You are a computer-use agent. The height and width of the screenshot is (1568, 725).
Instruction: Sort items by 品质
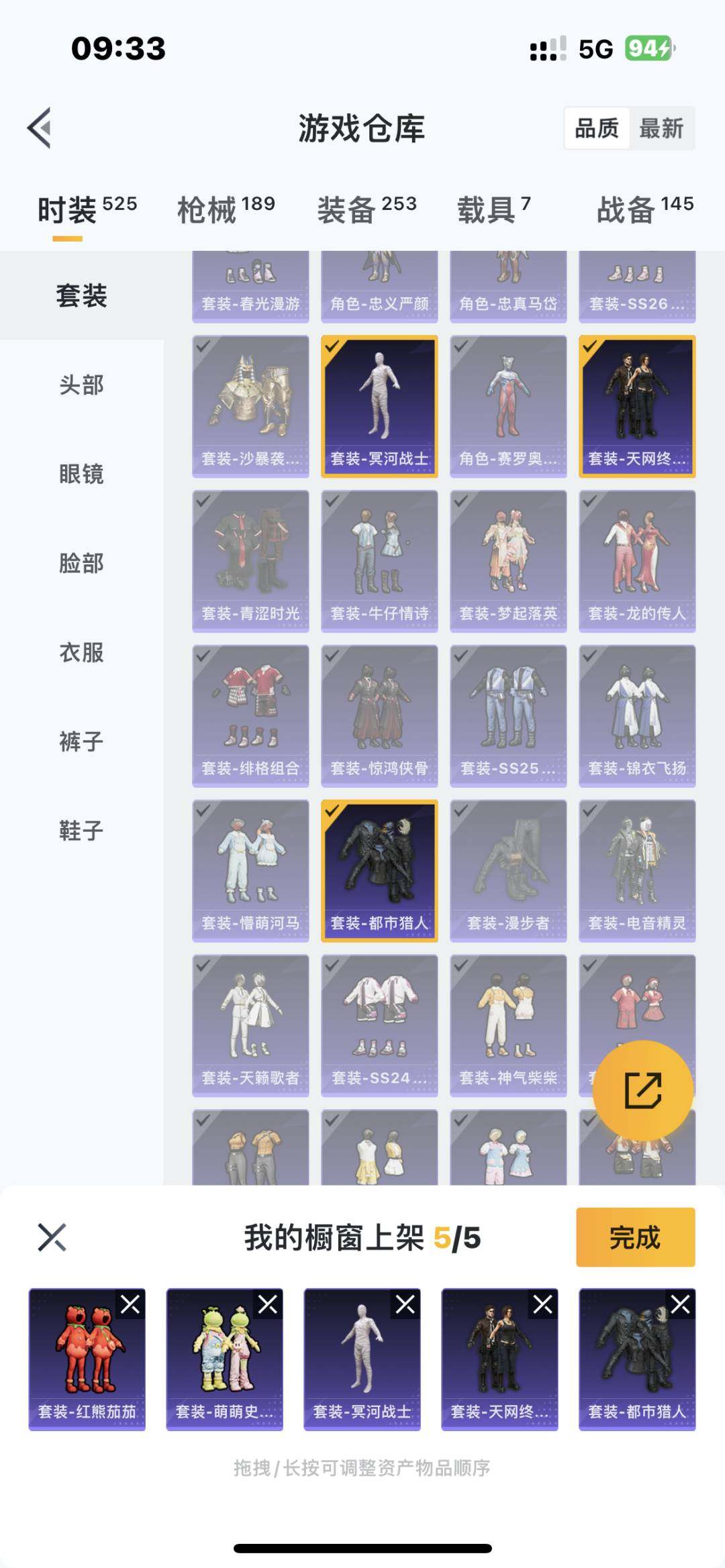(x=597, y=127)
